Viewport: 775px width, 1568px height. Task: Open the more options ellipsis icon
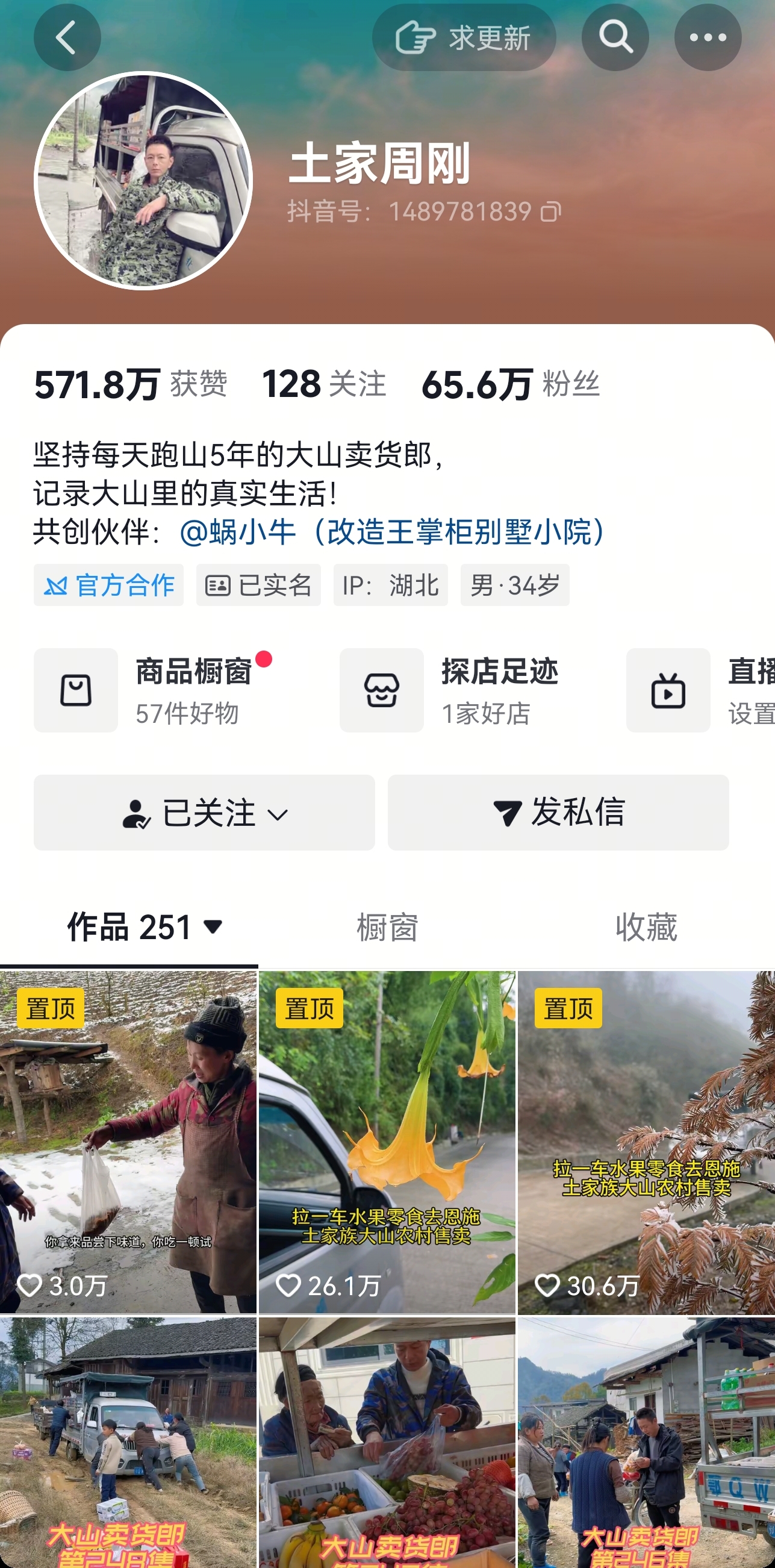[708, 37]
